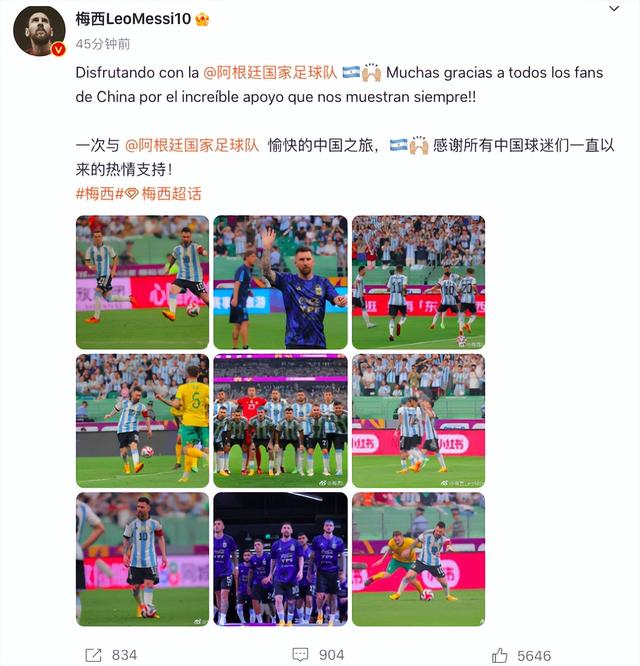Viewport: 640px width, 666px height.
Task: Open the photo of players in purple training kits
Action: [280, 559]
